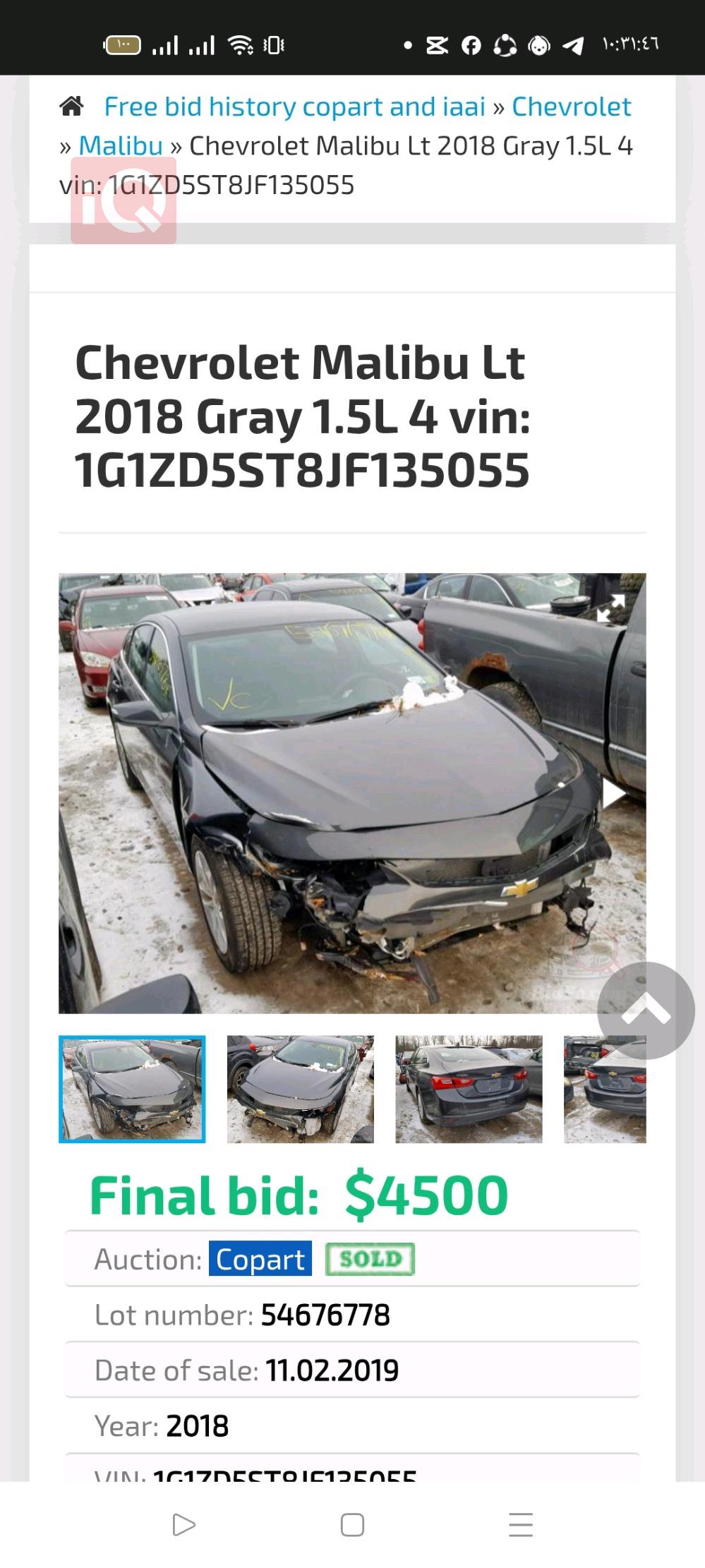Open Free bid history copart and iaai link
705x1568 pixels.
(294, 107)
